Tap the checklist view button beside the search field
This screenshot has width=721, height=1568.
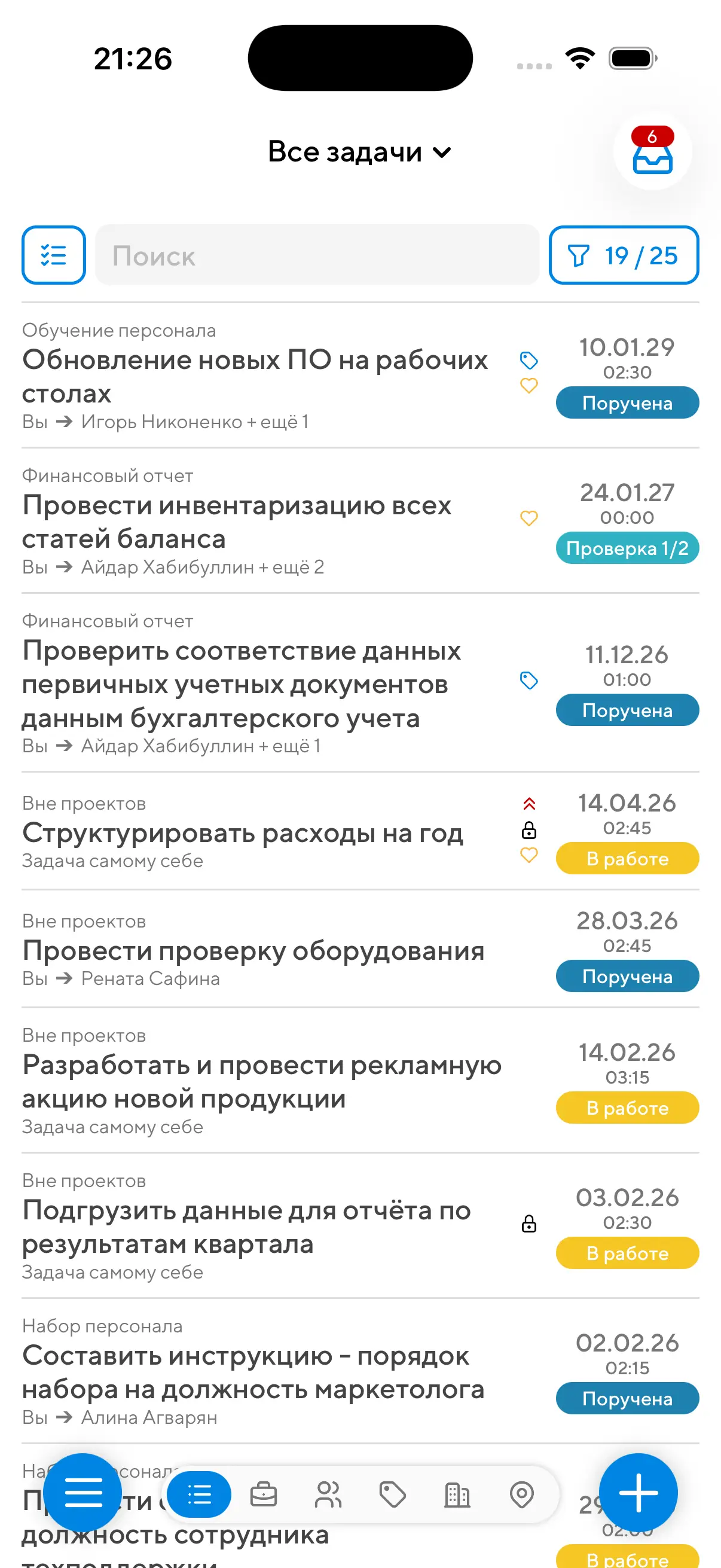pos(54,255)
